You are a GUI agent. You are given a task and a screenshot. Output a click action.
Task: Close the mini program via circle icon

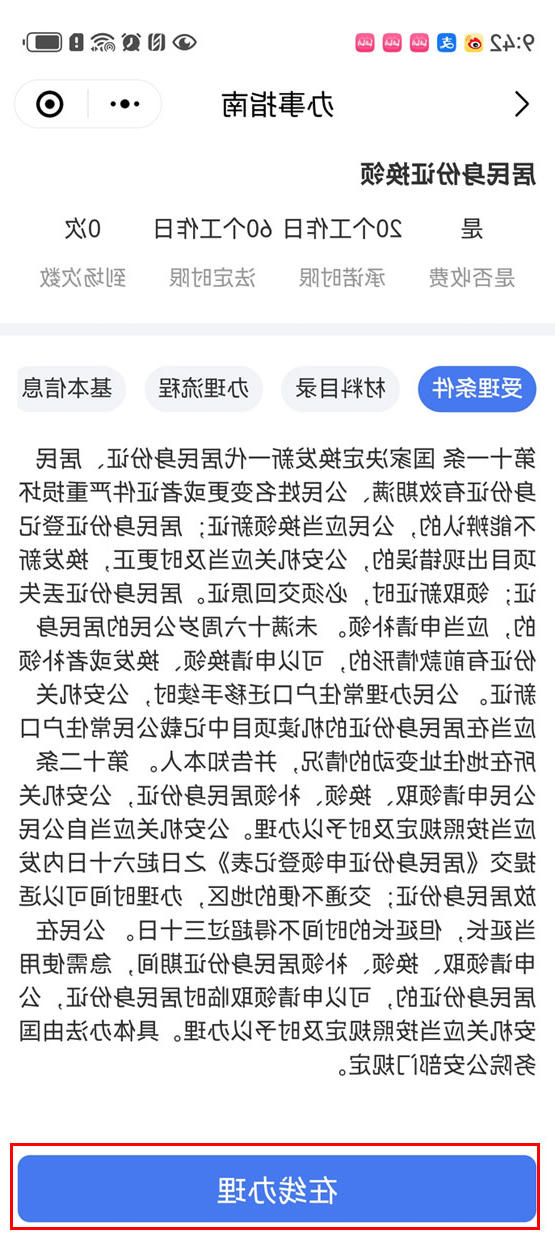[x=50, y=104]
